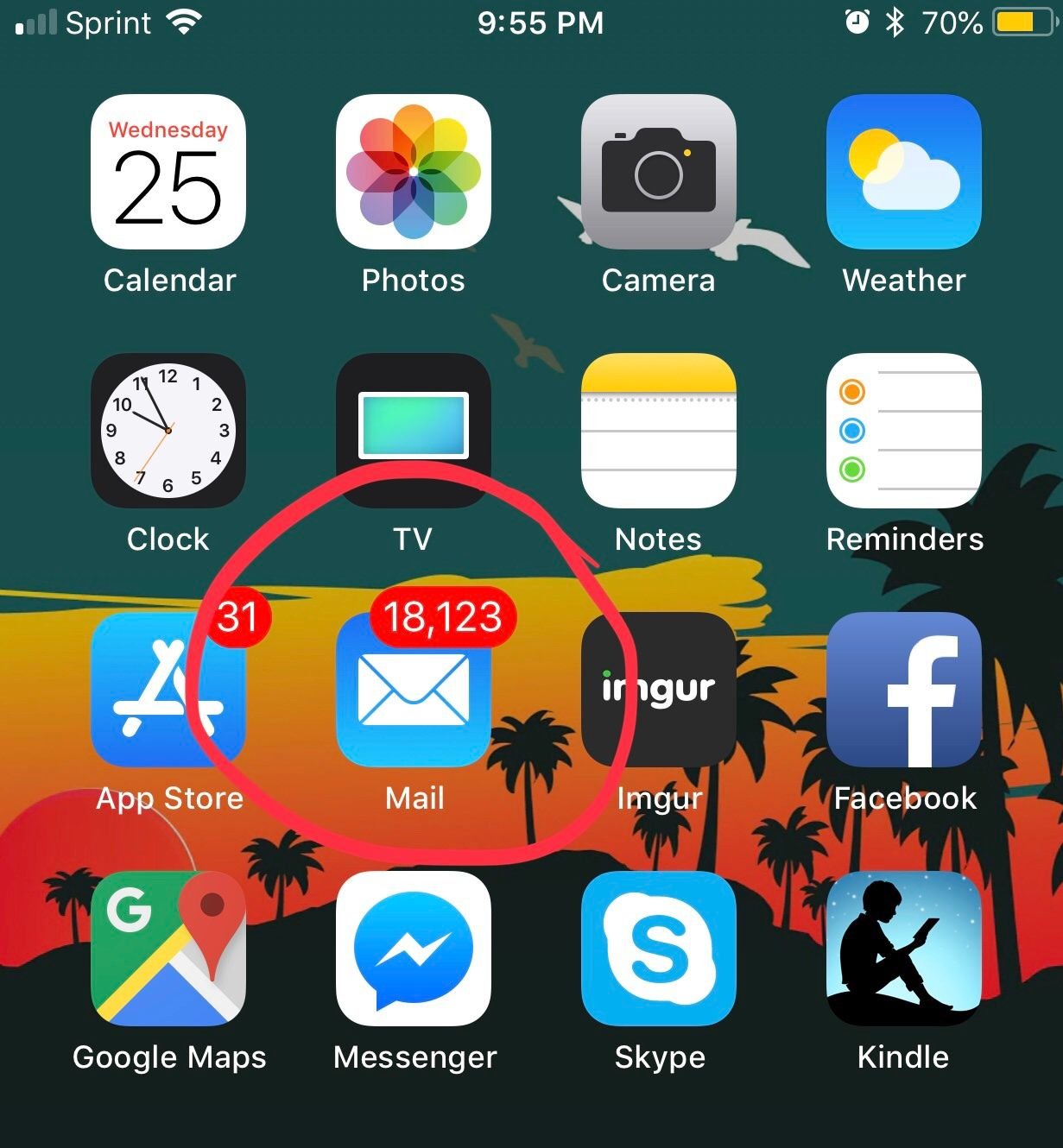Screen dimensions: 1063x1148
Task: Launch the Photos app
Action: tap(413, 172)
